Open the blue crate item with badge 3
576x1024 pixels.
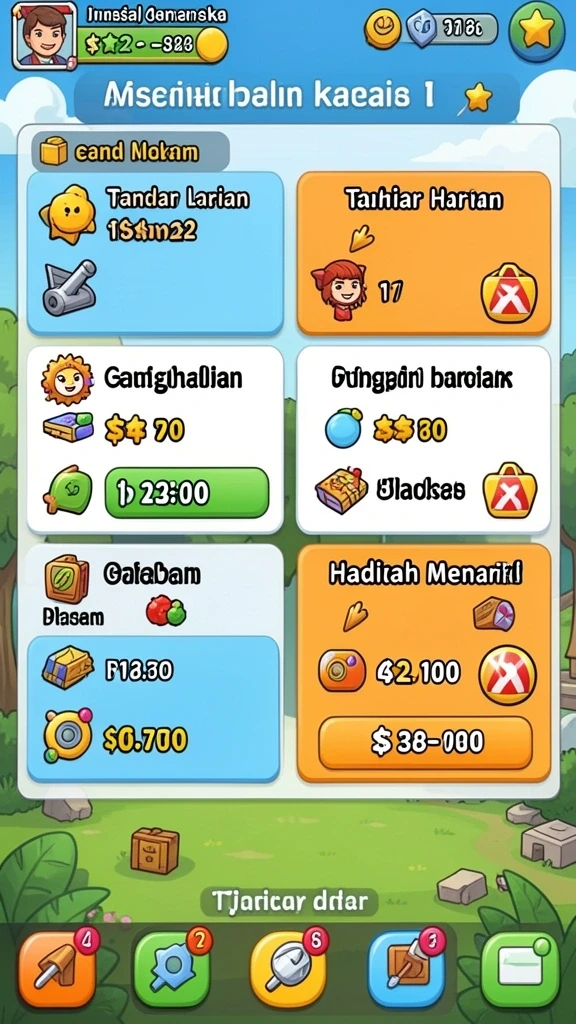click(406, 968)
